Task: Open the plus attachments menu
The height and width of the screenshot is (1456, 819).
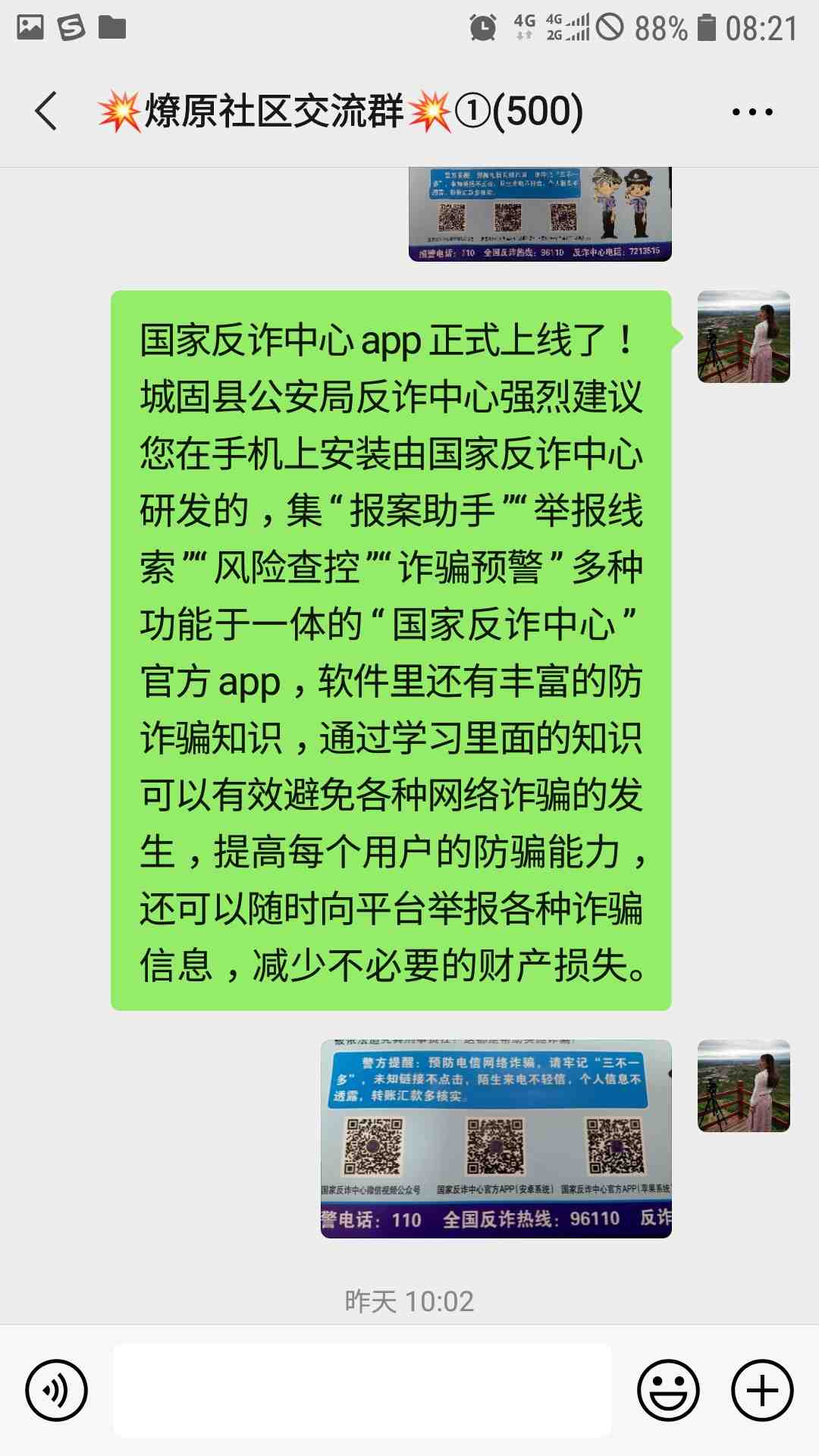Action: click(762, 1390)
